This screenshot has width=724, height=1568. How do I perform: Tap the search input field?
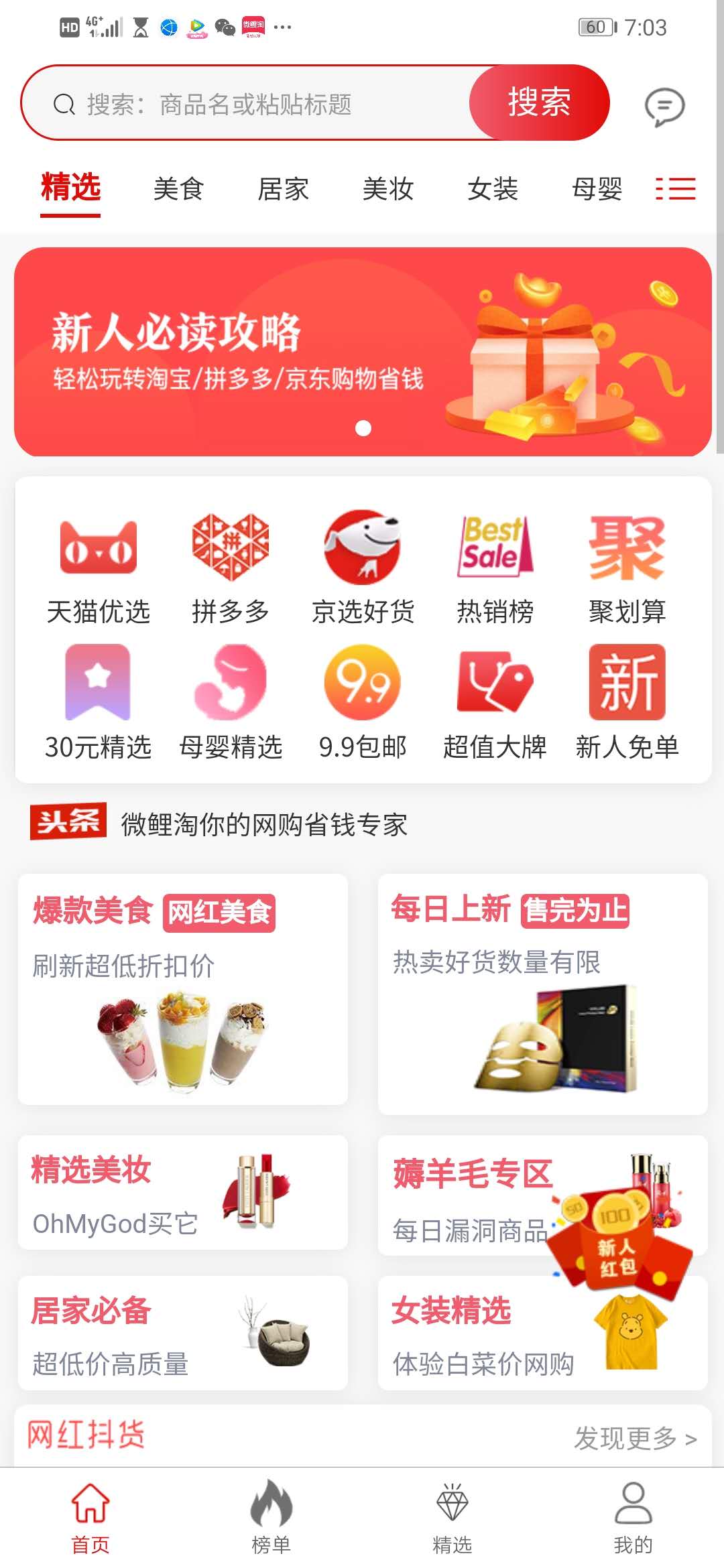tap(255, 104)
